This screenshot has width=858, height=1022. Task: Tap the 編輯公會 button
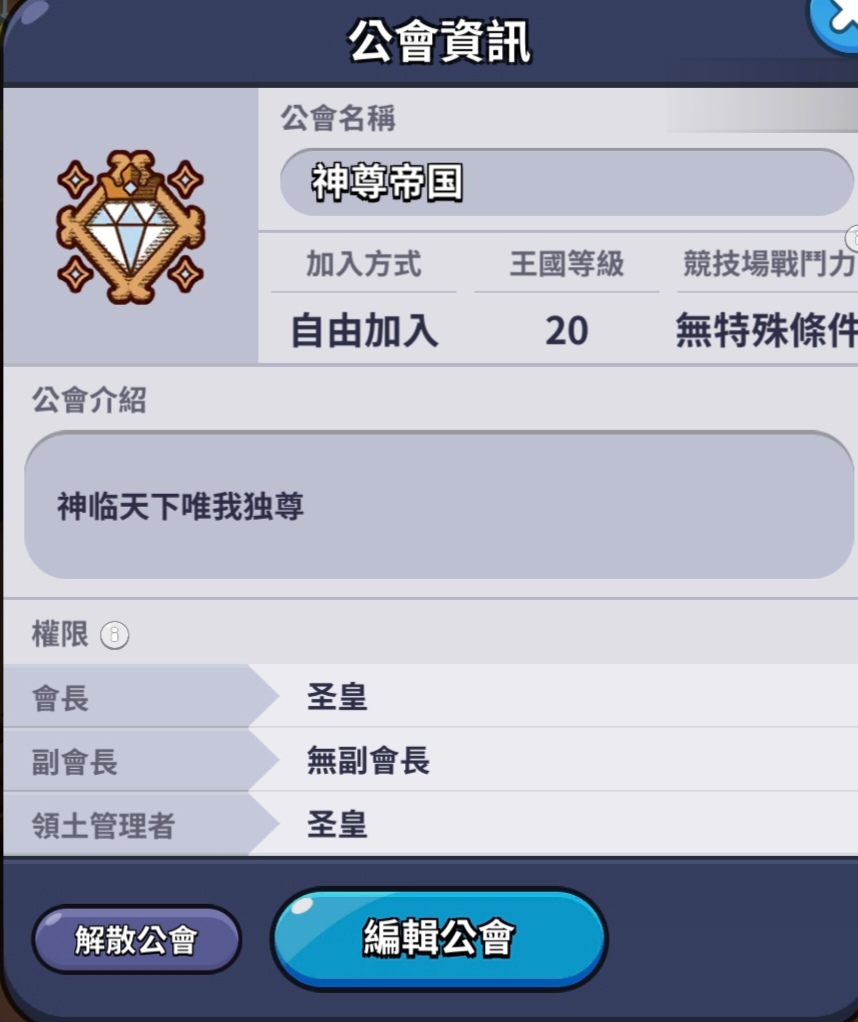click(439, 939)
